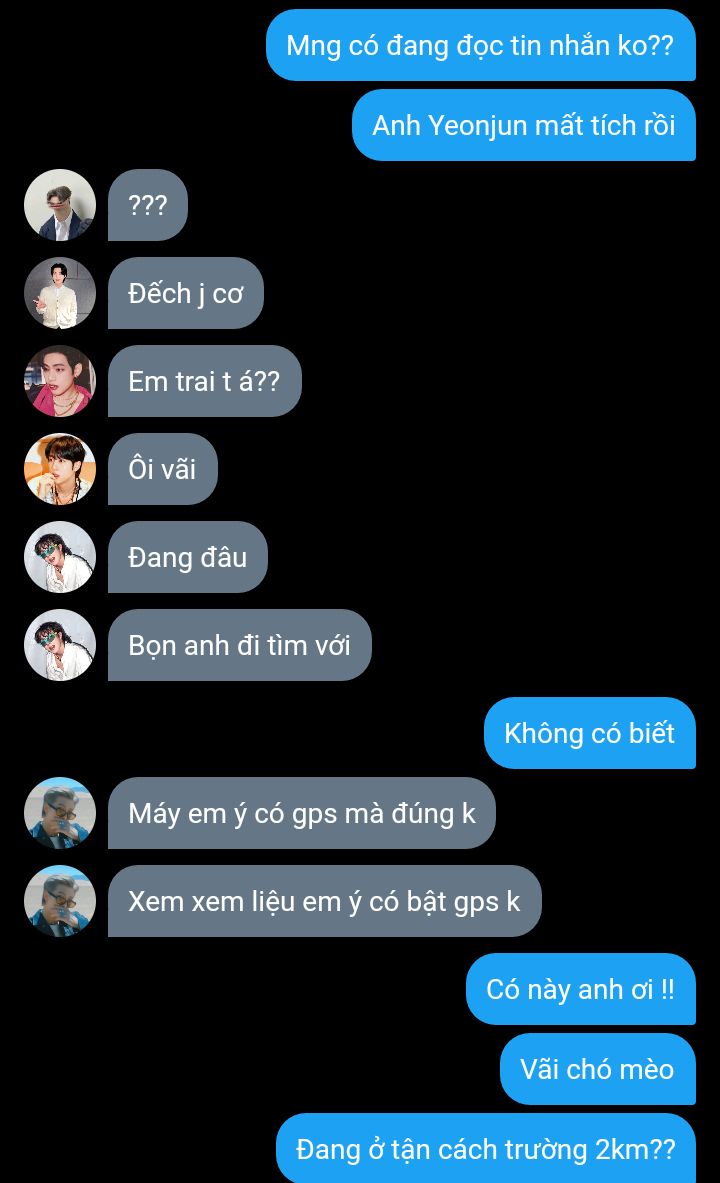Open sender avatar of "Bọn anh đi tìm với"
The height and width of the screenshot is (1183, 720).
pyautogui.click(x=60, y=645)
